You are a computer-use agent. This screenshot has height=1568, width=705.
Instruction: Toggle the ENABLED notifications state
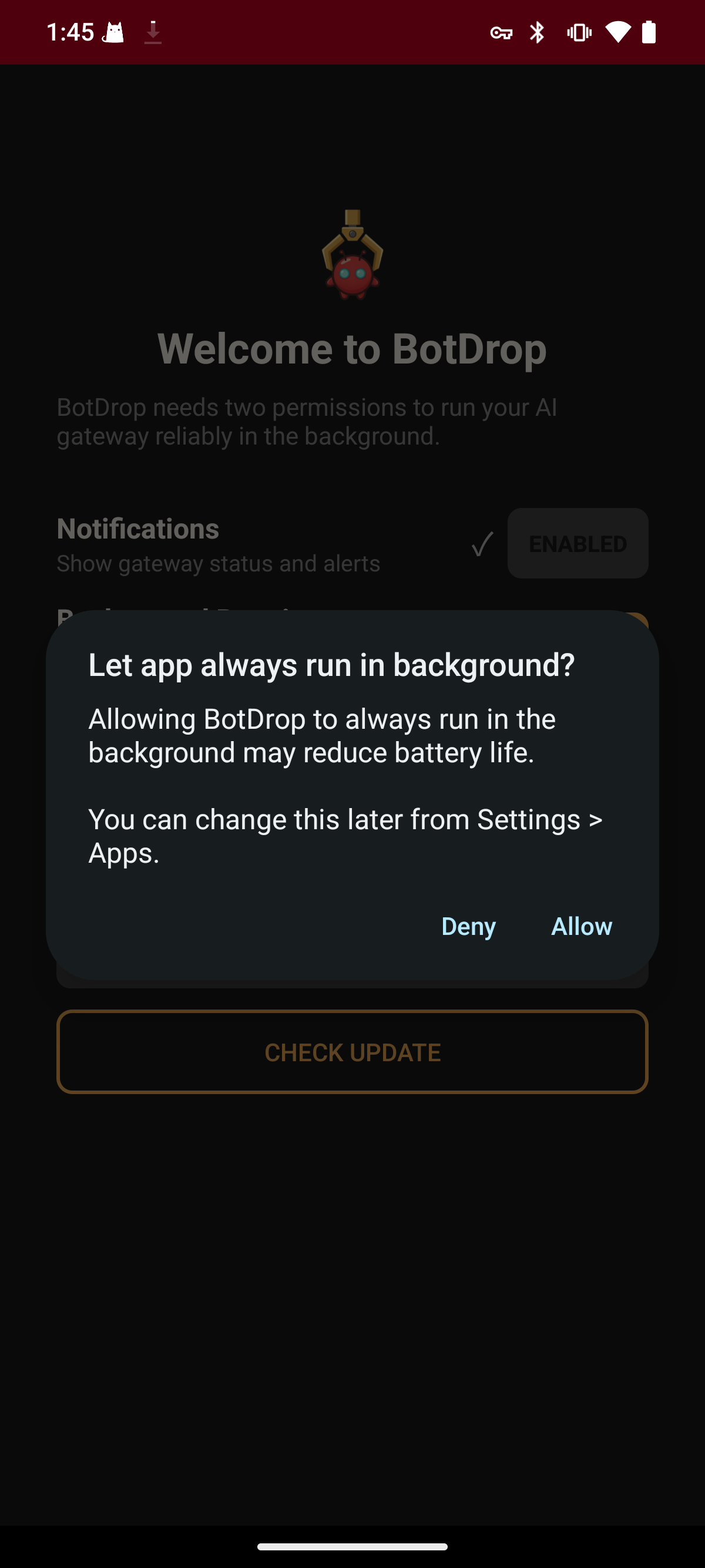577,544
